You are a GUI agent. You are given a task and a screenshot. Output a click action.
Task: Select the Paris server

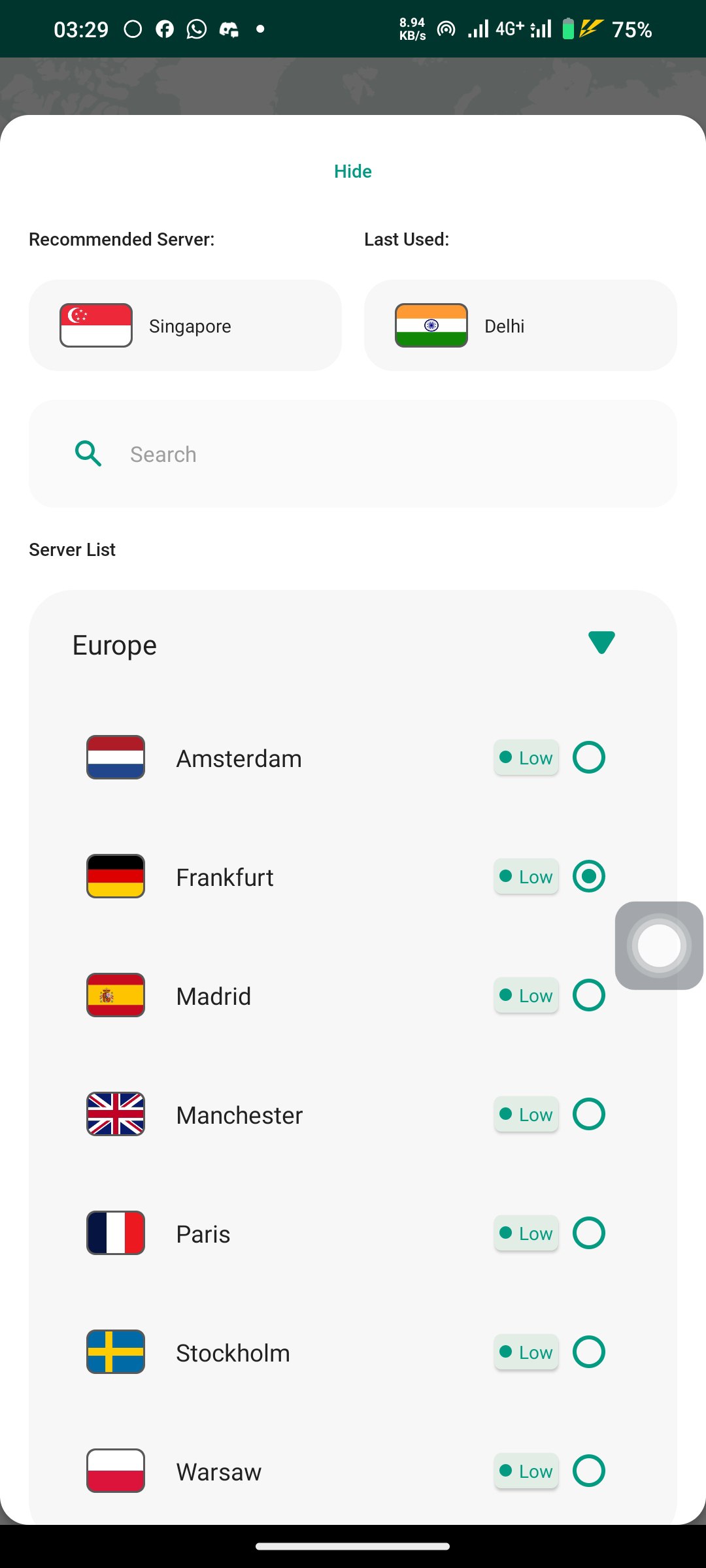(x=588, y=1233)
